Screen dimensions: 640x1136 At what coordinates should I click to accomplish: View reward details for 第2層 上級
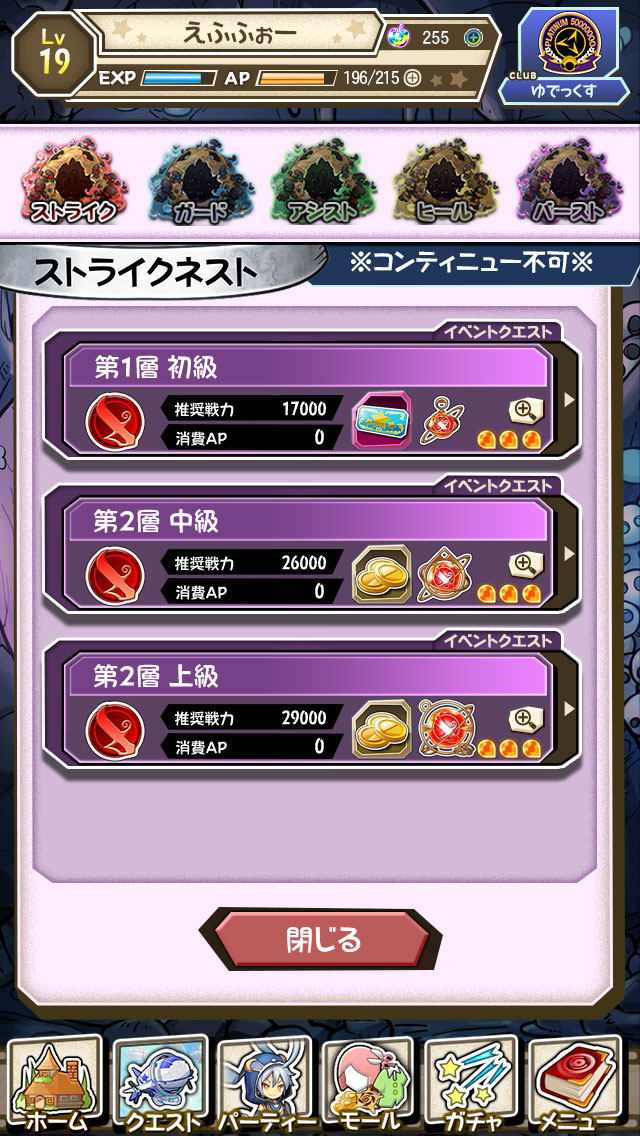pos(524,717)
